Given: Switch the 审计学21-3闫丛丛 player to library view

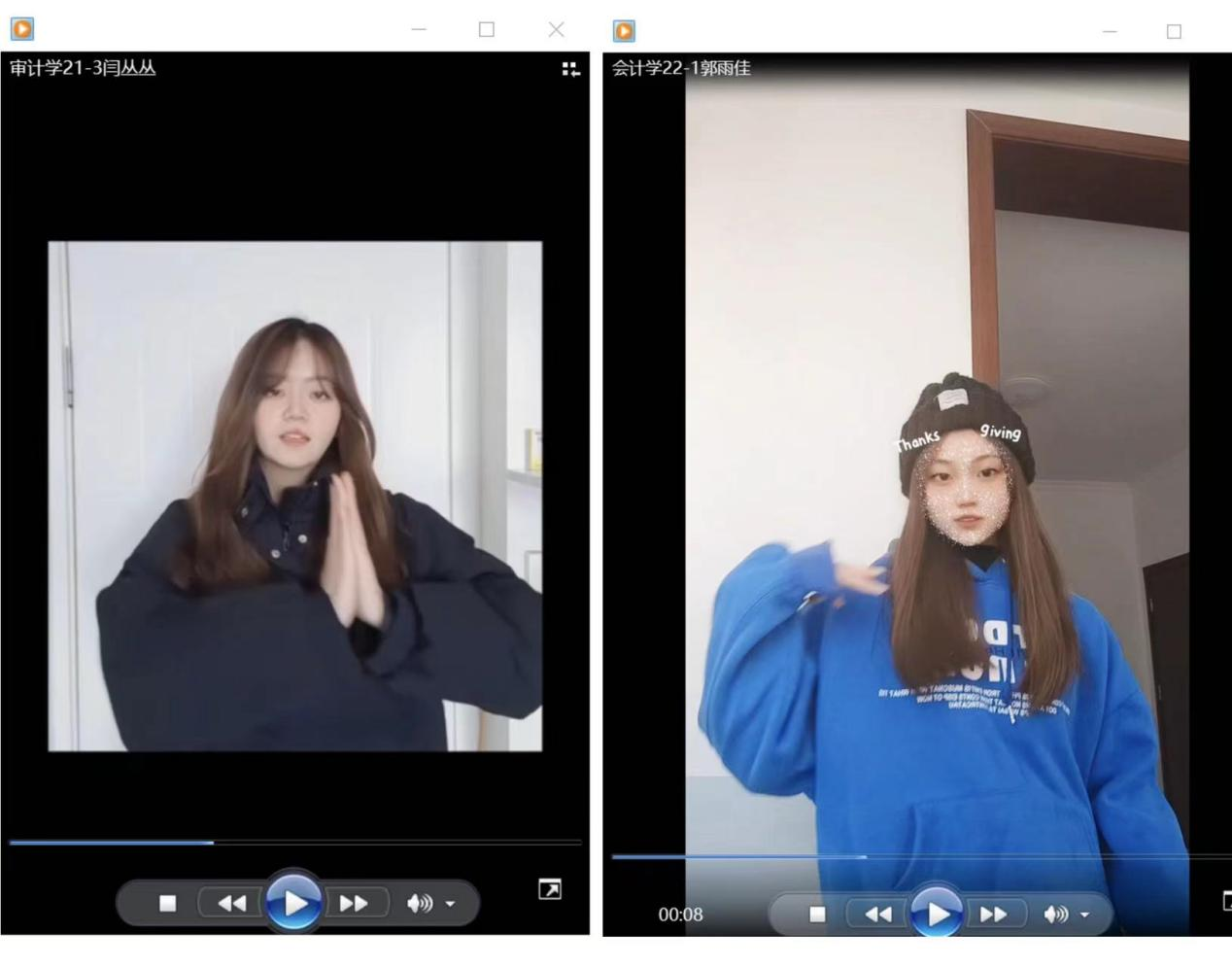Looking at the screenshot, I should [570, 69].
